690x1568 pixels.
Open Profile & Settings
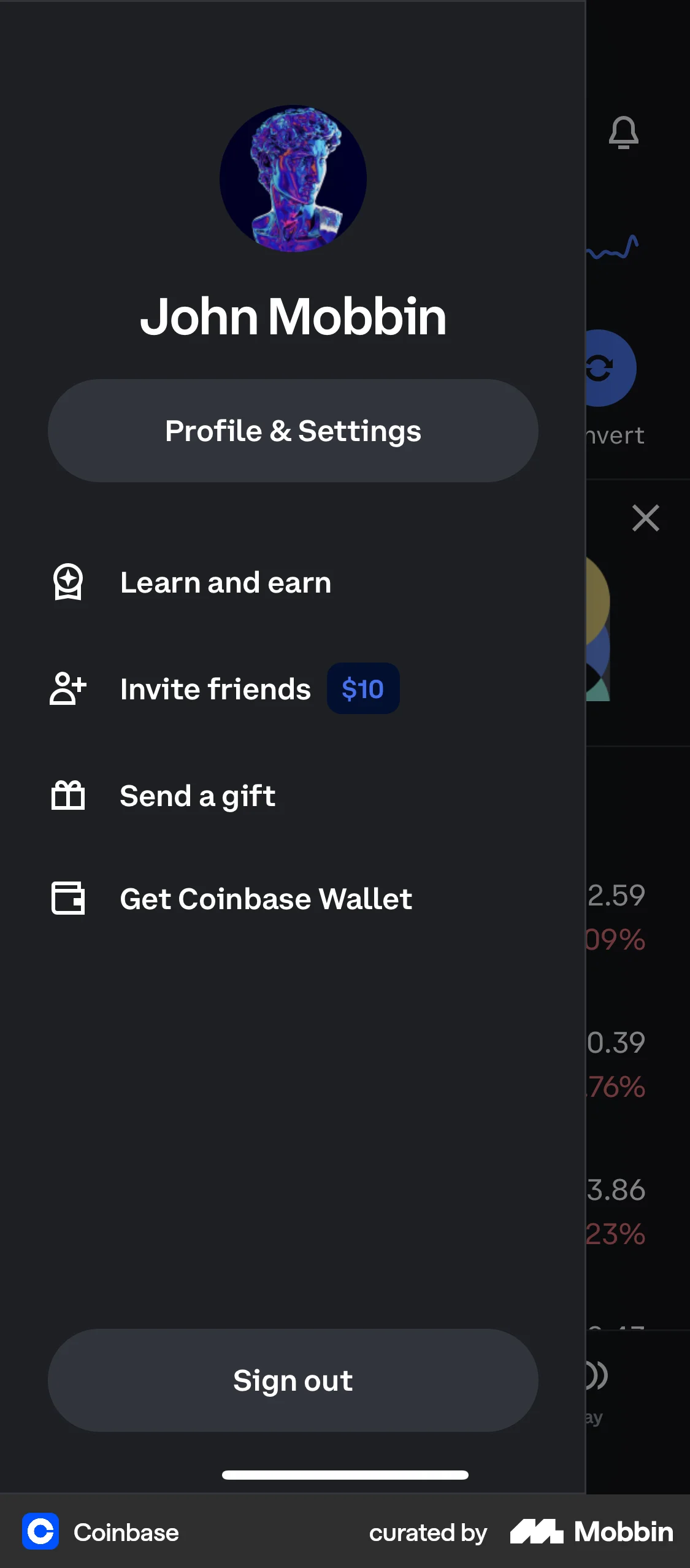[x=293, y=430]
